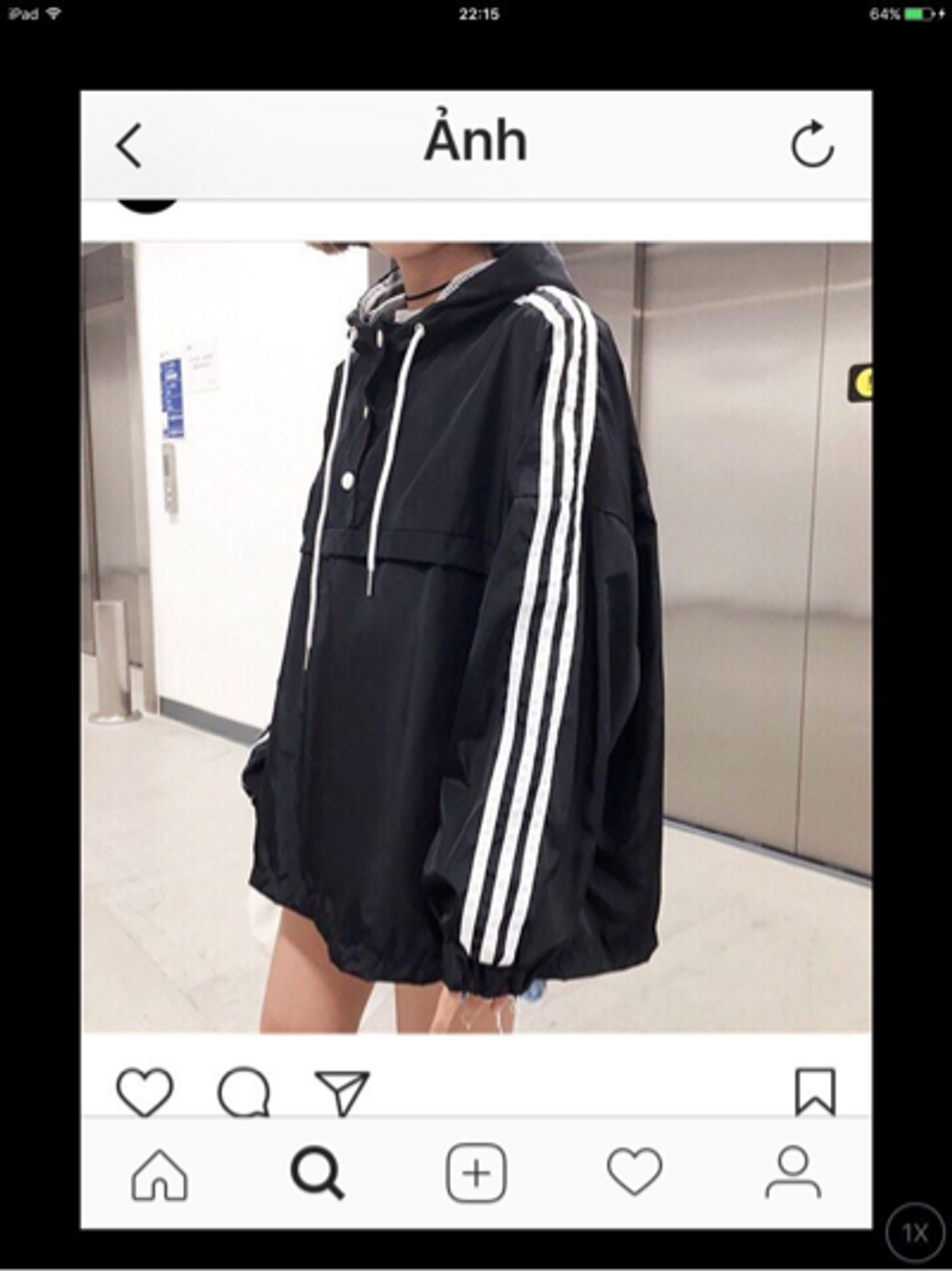Share the post via direct message

(x=343, y=1092)
